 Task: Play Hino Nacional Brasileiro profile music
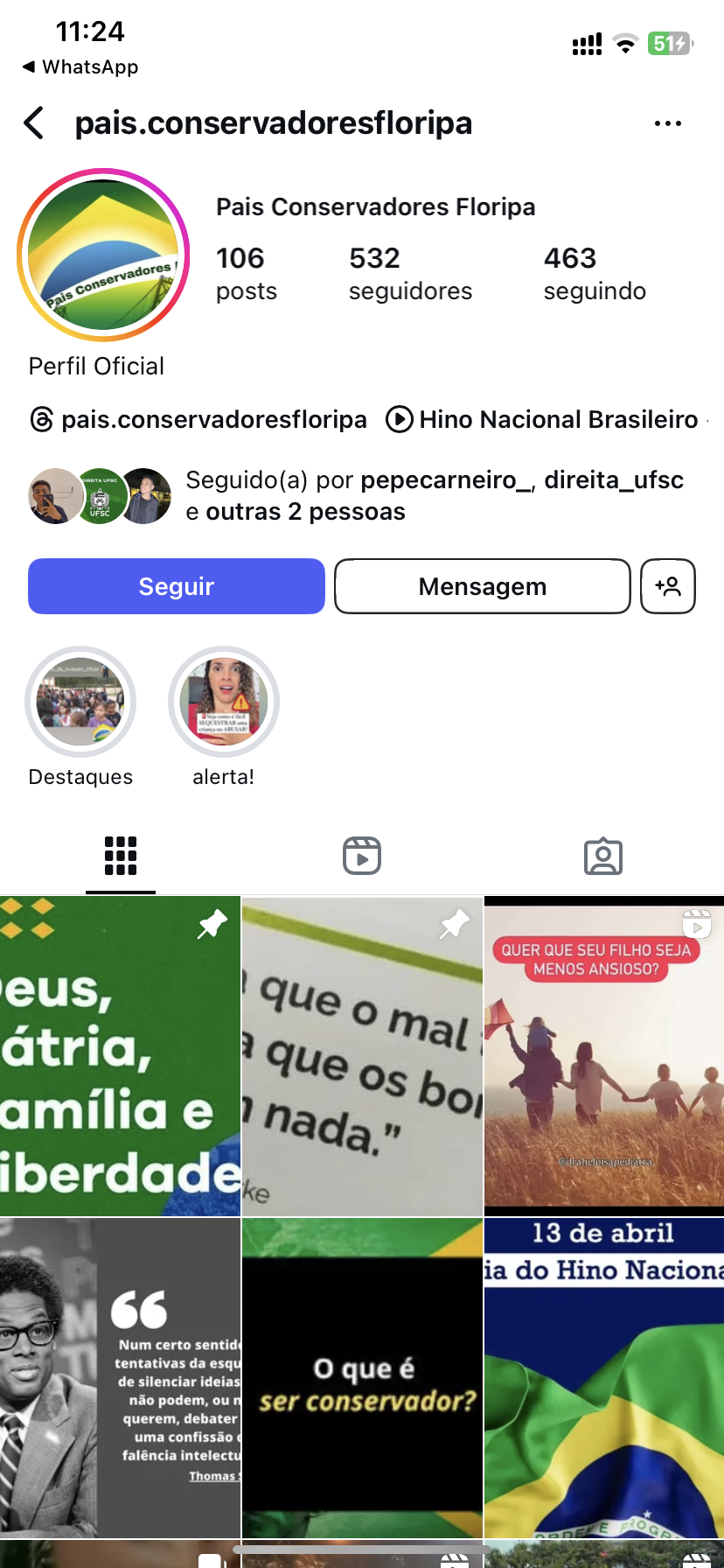coord(542,420)
